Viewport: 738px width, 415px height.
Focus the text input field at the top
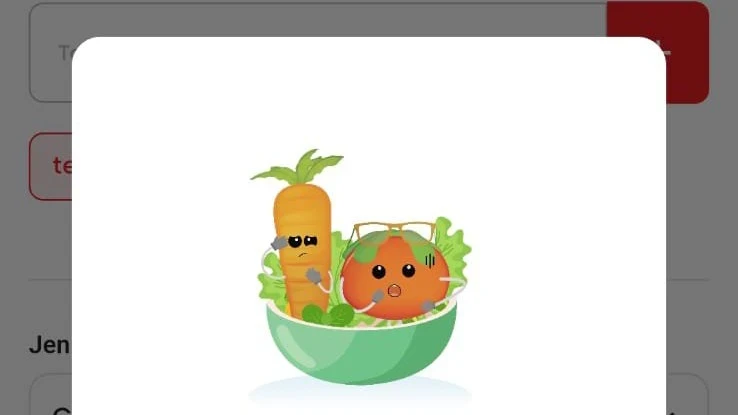coord(50,52)
